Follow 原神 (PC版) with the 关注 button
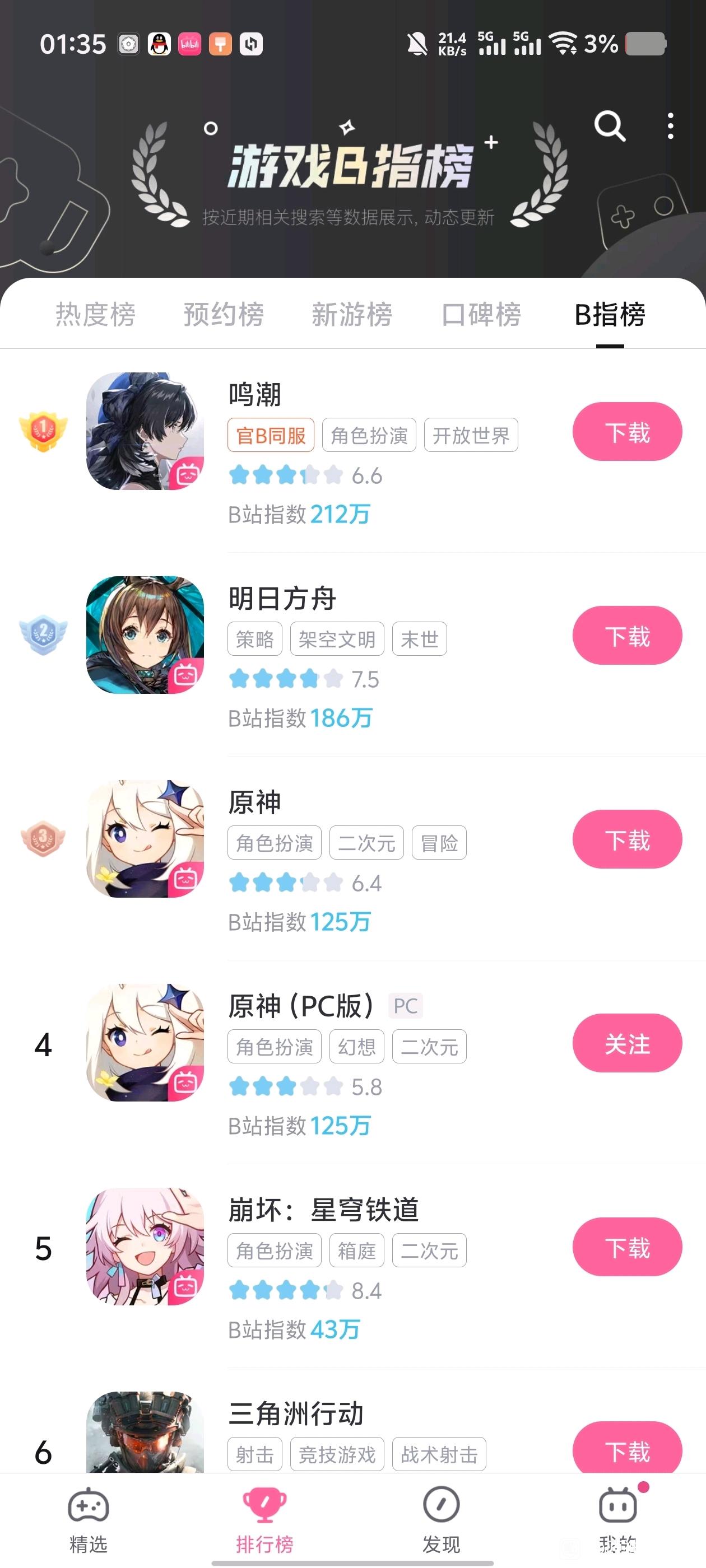The height and width of the screenshot is (1568, 706). [627, 1043]
